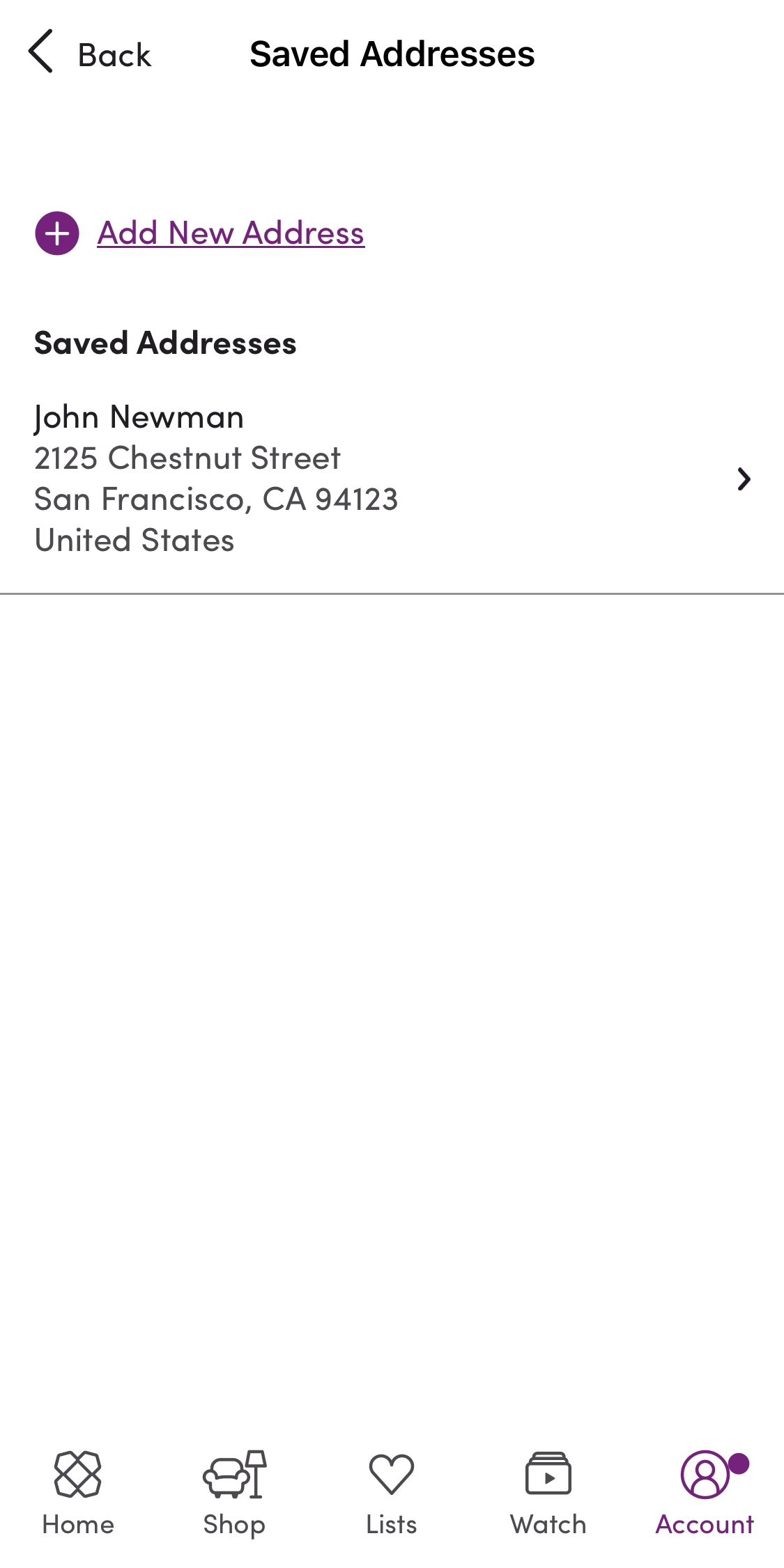Tap the back arrow icon at top left
This screenshot has width=784, height=1568.
click(40, 52)
